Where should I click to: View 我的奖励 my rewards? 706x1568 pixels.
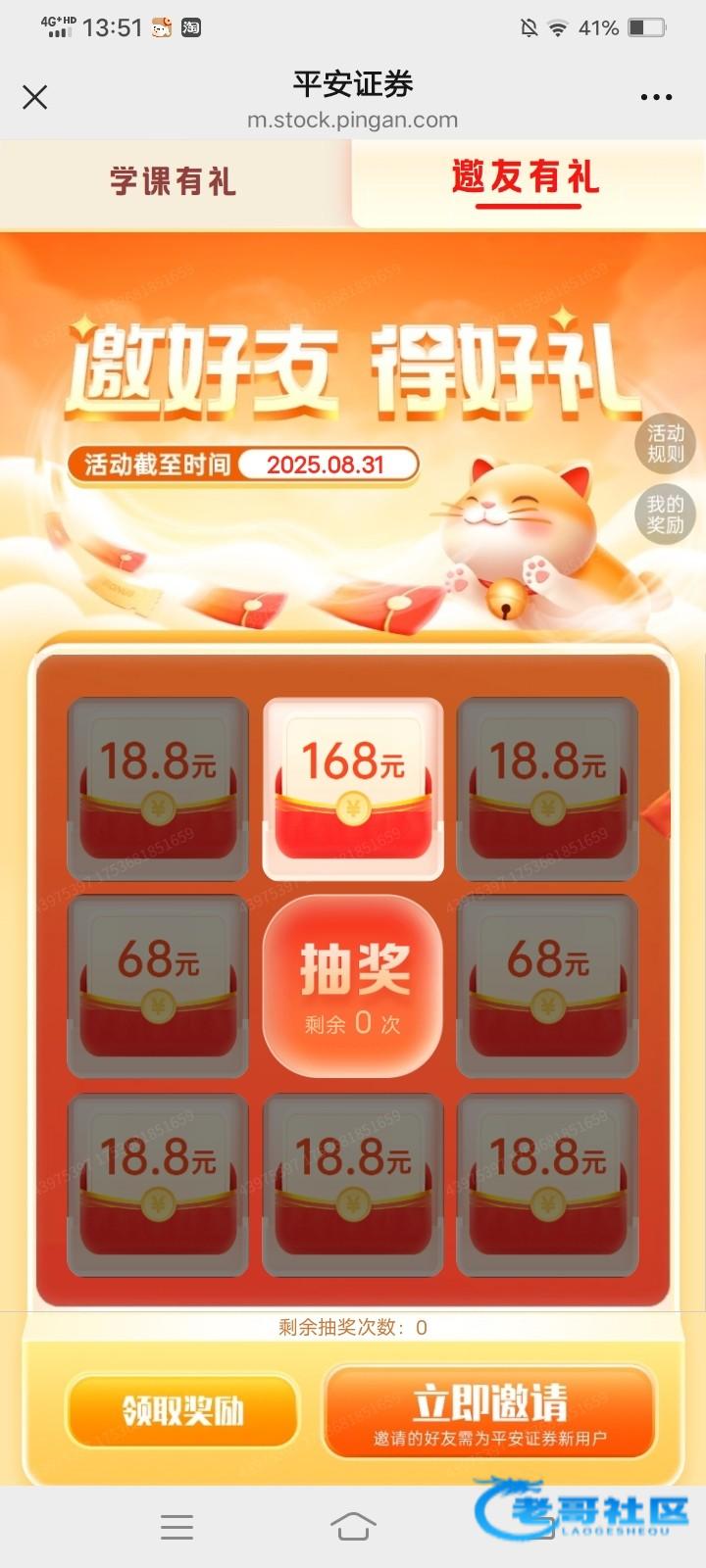[666, 514]
